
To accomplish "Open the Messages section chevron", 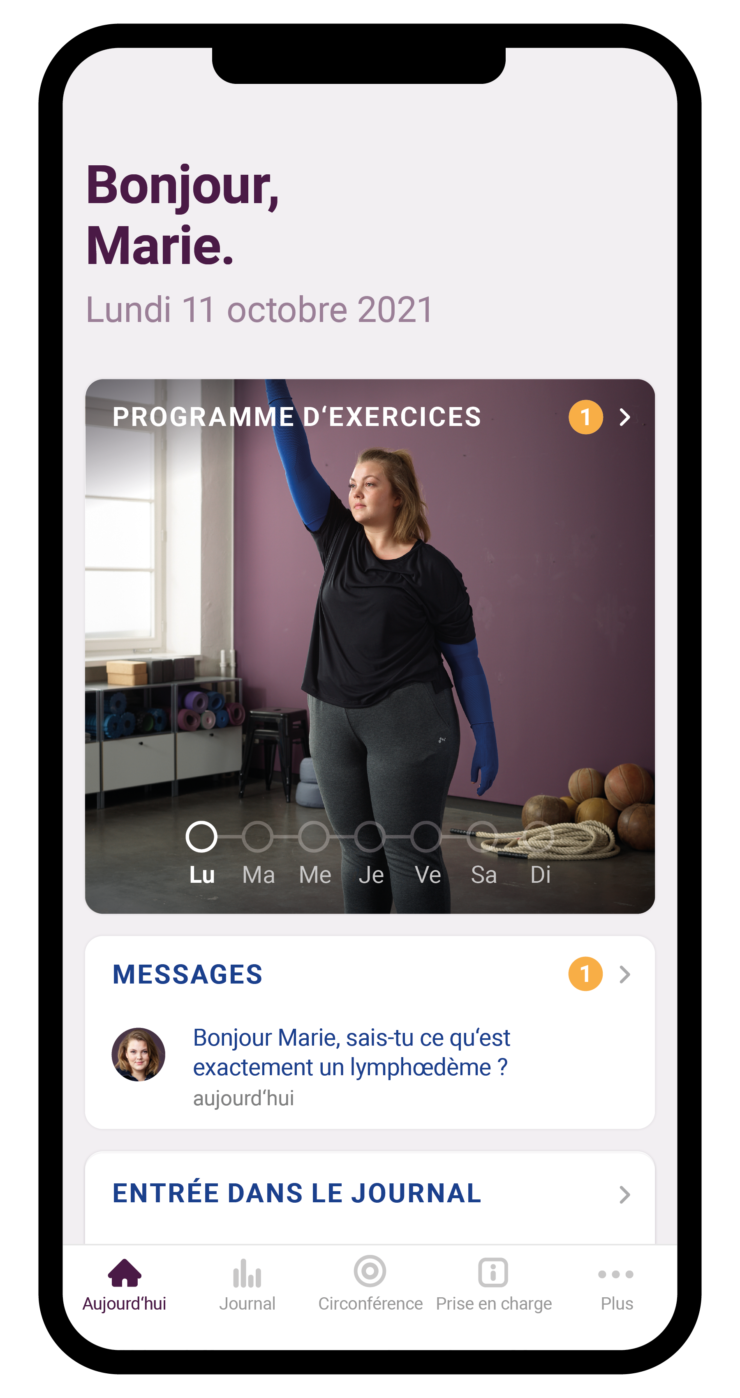I will (x=624, y=974).
